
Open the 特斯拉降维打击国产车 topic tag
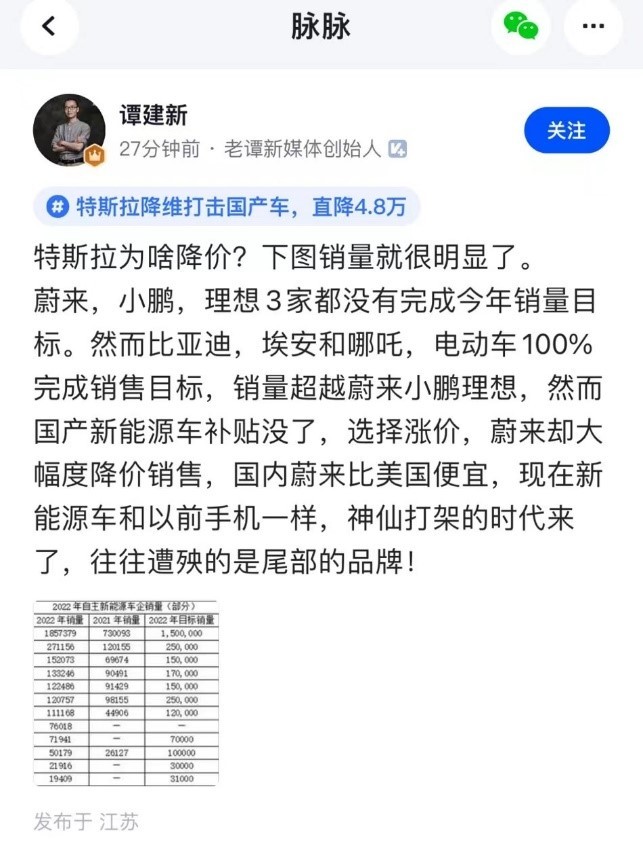coord(227,207)
